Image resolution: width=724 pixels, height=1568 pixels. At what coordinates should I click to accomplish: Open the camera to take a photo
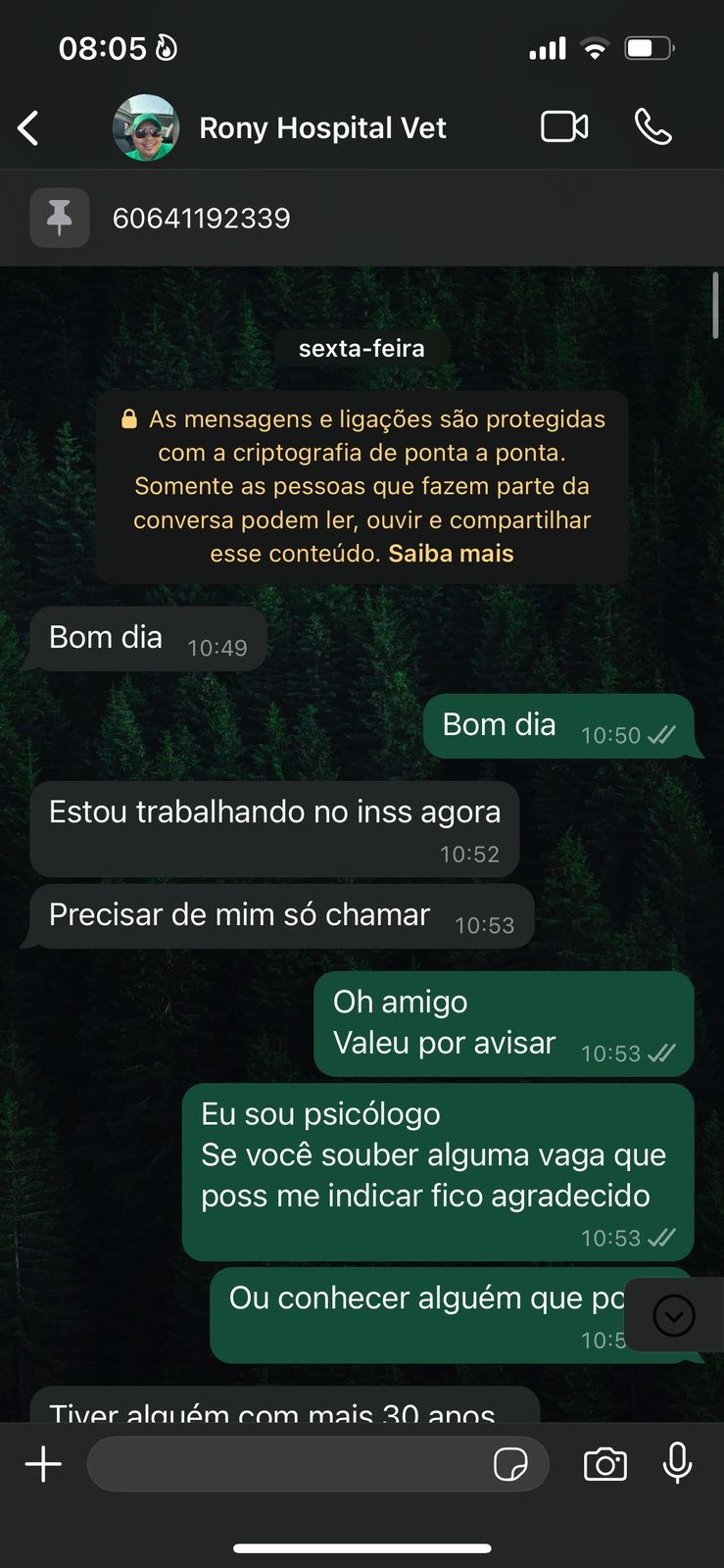605,1464
